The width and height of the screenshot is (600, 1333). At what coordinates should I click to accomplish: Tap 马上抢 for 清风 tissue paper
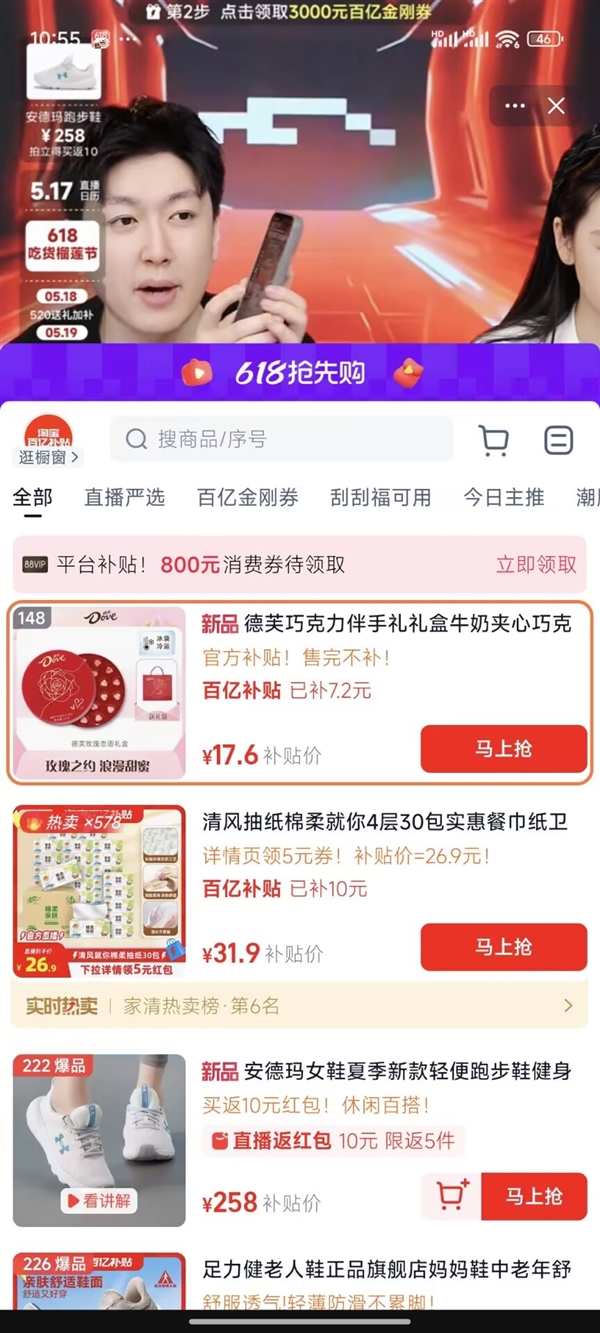pyautogui.click(x=503, y=947)
